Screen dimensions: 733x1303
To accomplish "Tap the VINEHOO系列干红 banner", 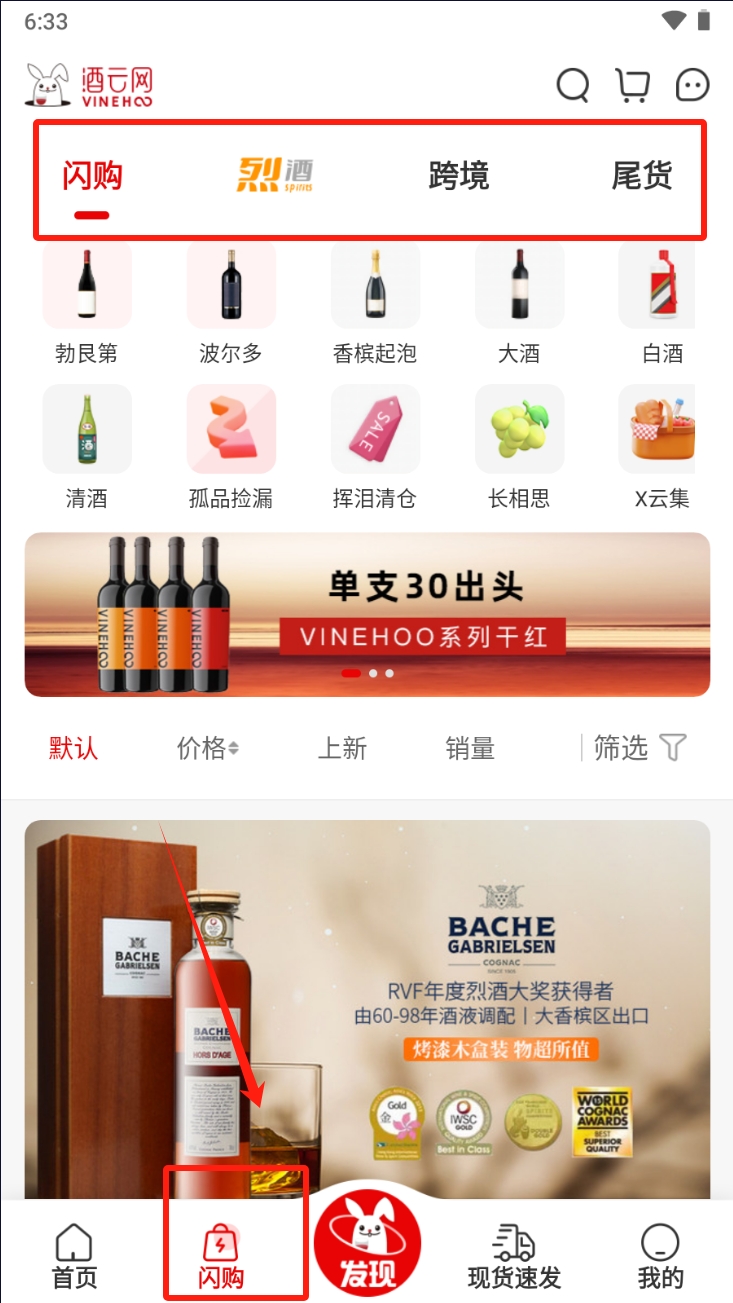I will (367, 614).
